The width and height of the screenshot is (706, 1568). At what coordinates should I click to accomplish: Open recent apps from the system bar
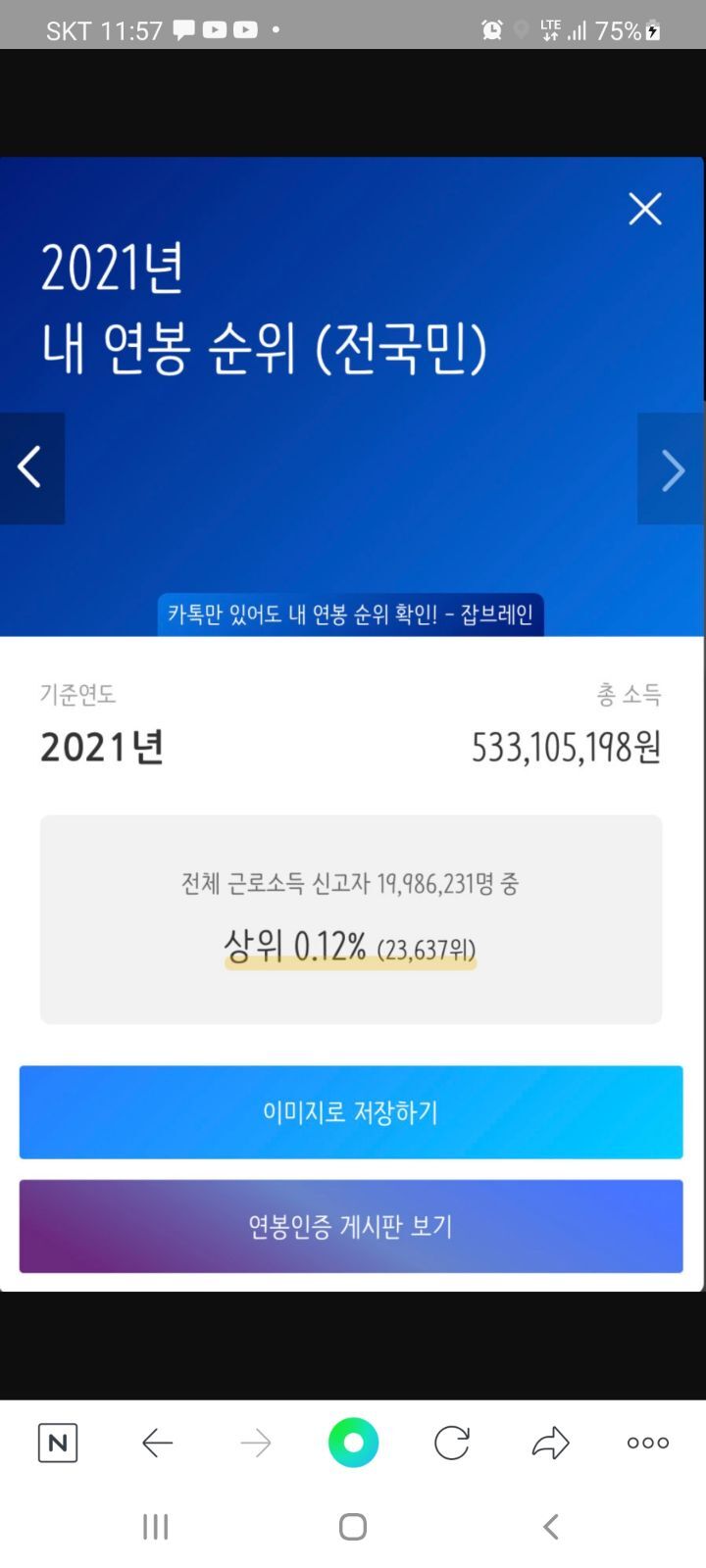(156, 1526)
